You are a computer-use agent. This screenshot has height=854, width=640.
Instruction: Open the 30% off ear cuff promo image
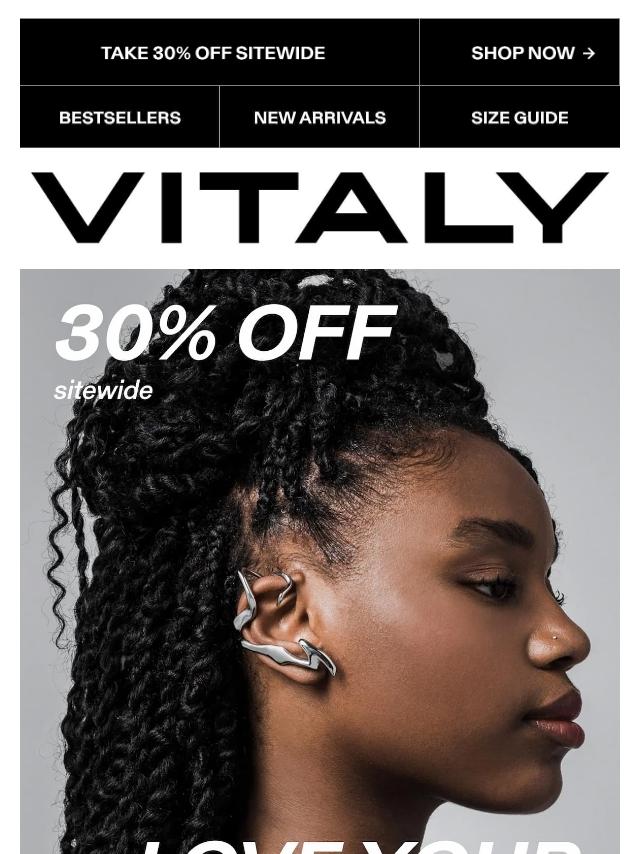[320, 560]
